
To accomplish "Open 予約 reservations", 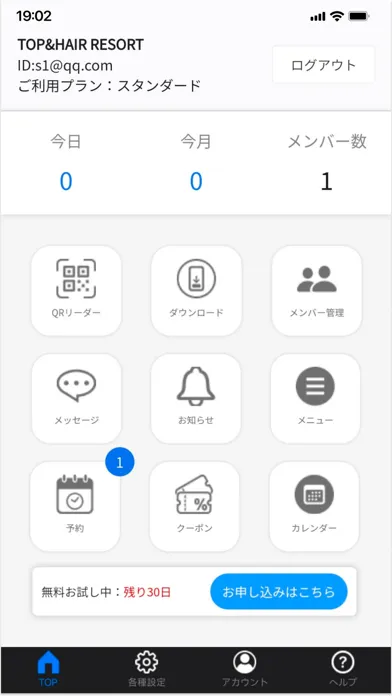I will click(75, 506).
